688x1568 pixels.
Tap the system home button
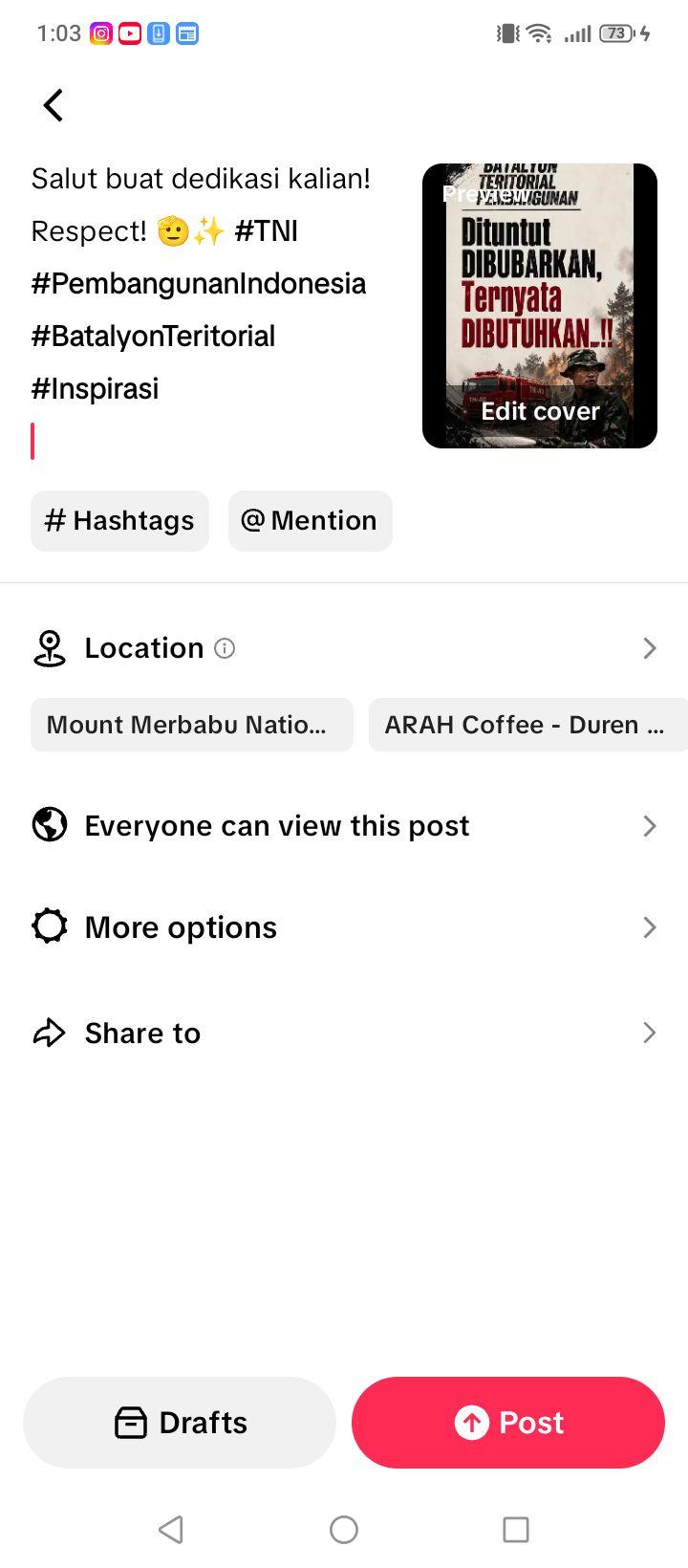pyautogui.click(x=344, y=1530)
